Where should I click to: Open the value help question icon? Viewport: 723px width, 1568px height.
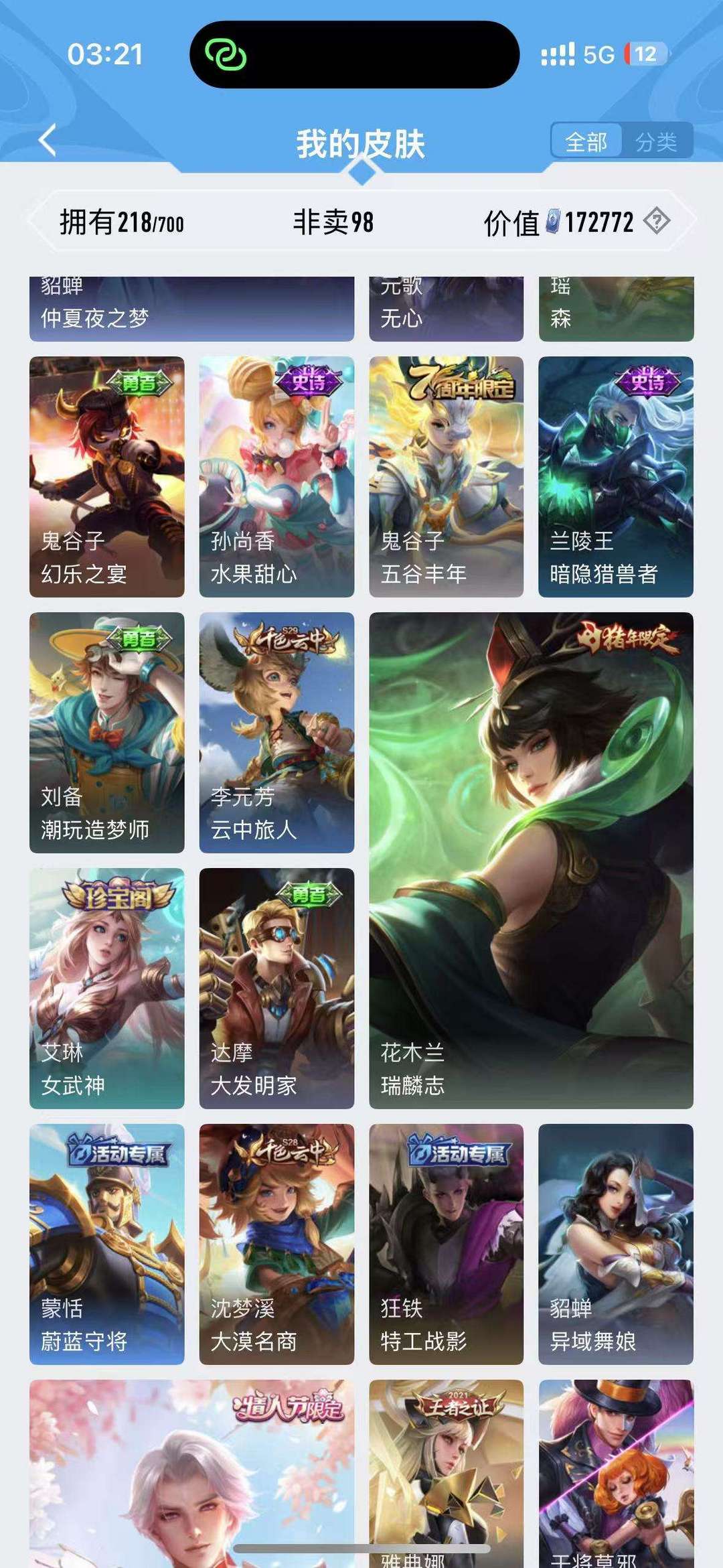click(657, 220)
